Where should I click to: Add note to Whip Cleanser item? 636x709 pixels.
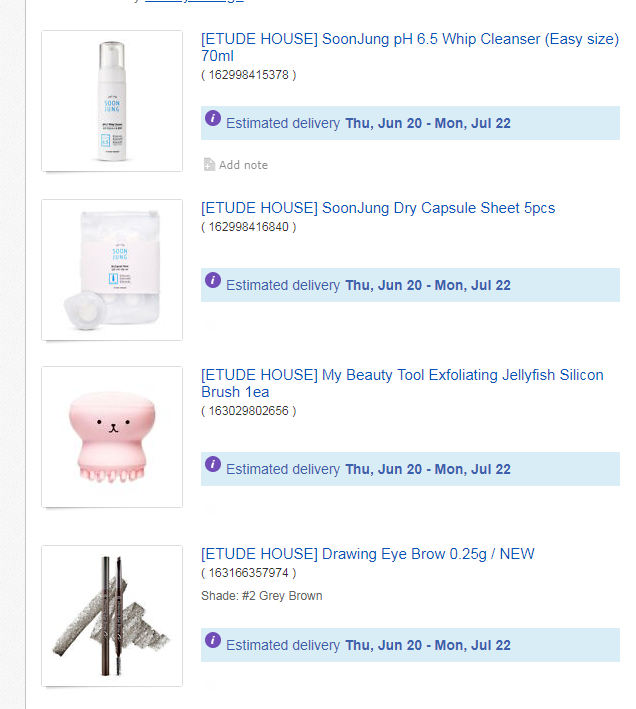point(236,165)
